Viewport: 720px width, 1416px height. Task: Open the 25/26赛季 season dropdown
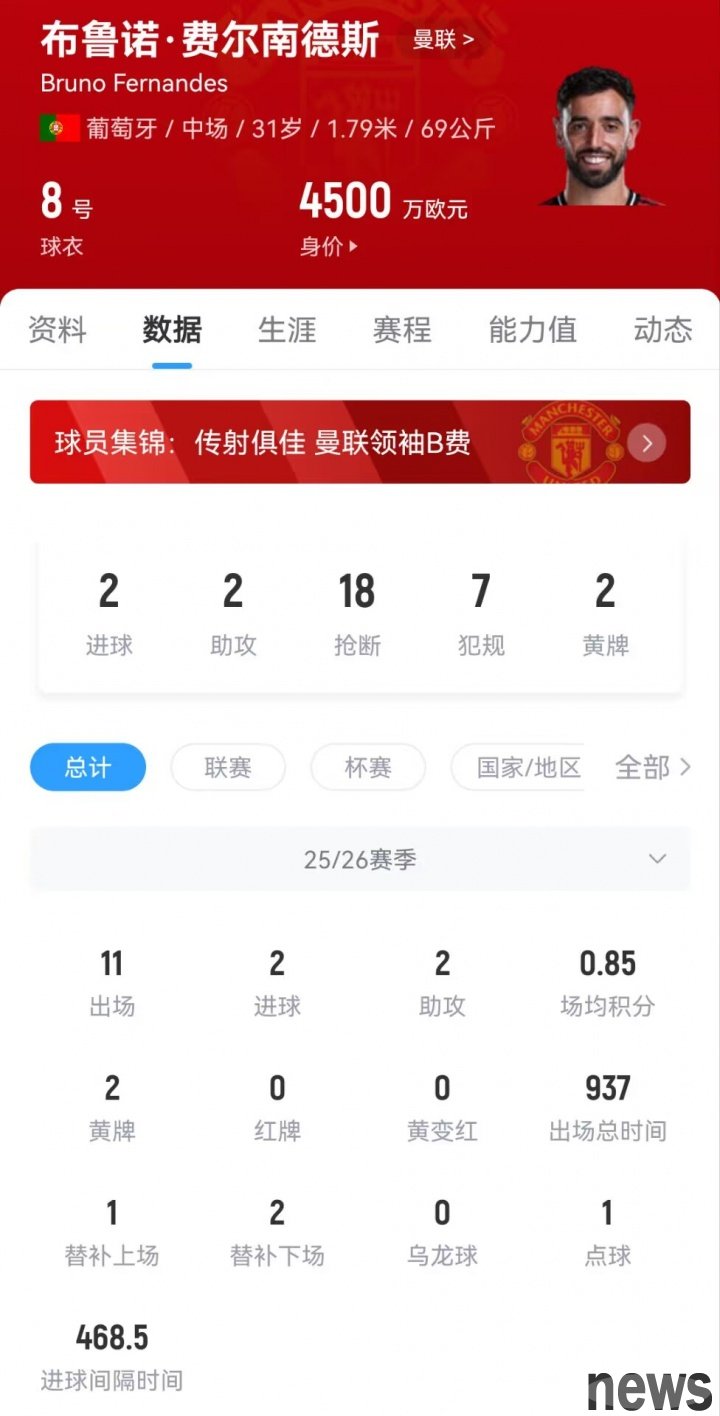point(360,859)
